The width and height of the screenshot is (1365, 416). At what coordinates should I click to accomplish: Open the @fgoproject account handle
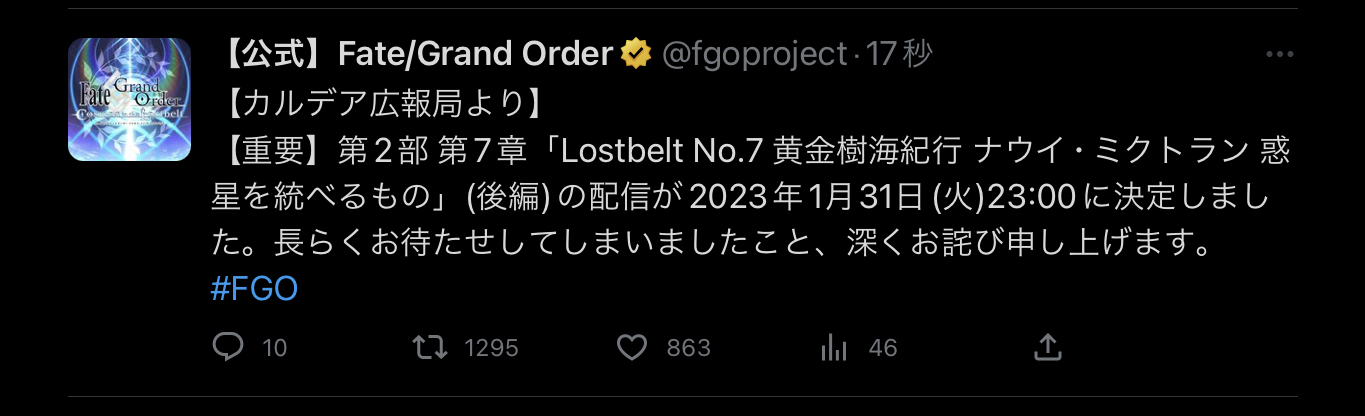[x=755, y=55]
